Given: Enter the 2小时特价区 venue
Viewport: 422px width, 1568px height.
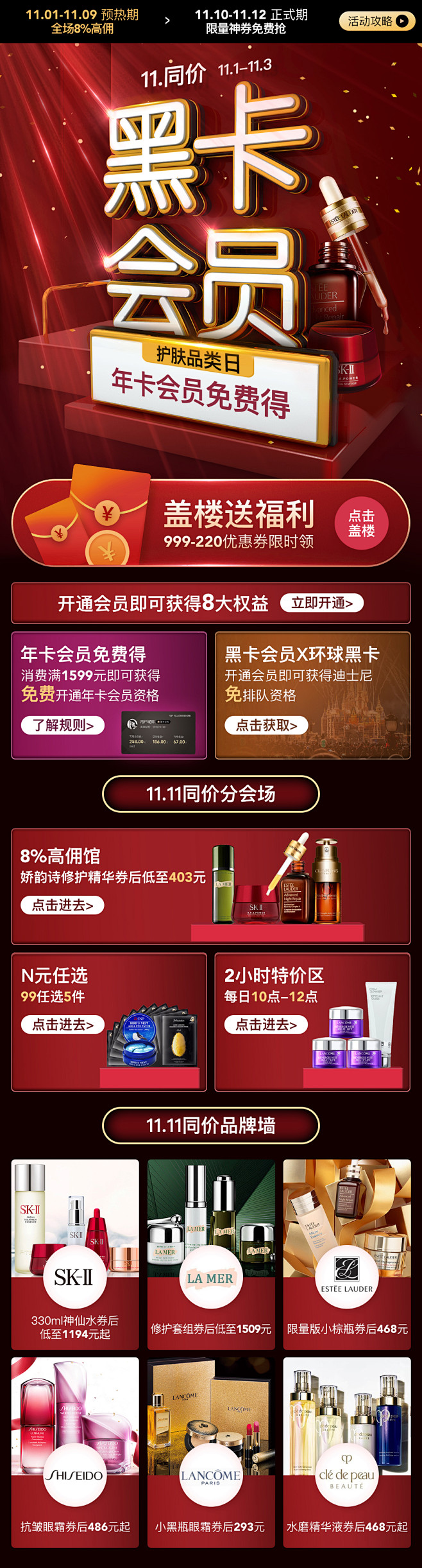Looking at the screenshot, I should point(266,1024).
